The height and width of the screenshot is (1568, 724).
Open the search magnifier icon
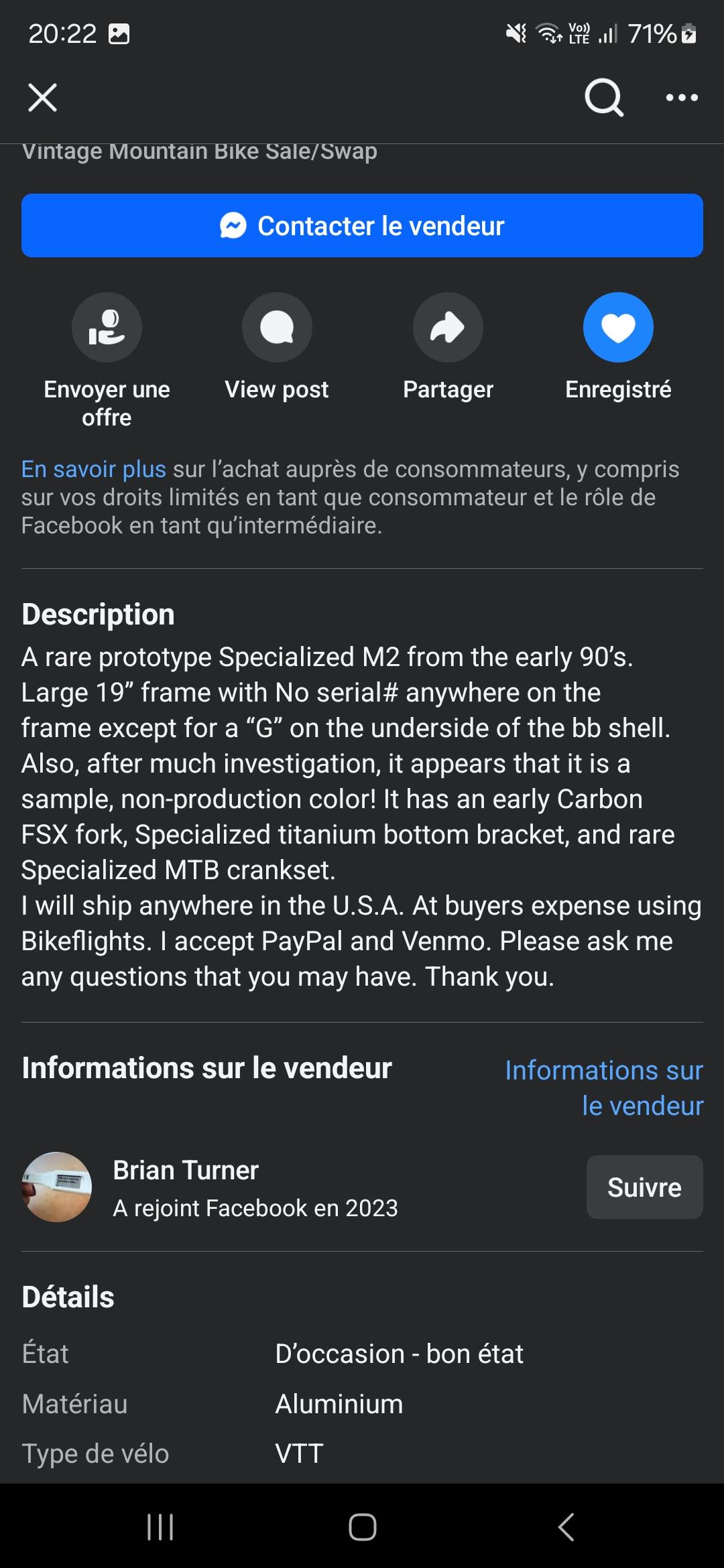coord(604,98)
